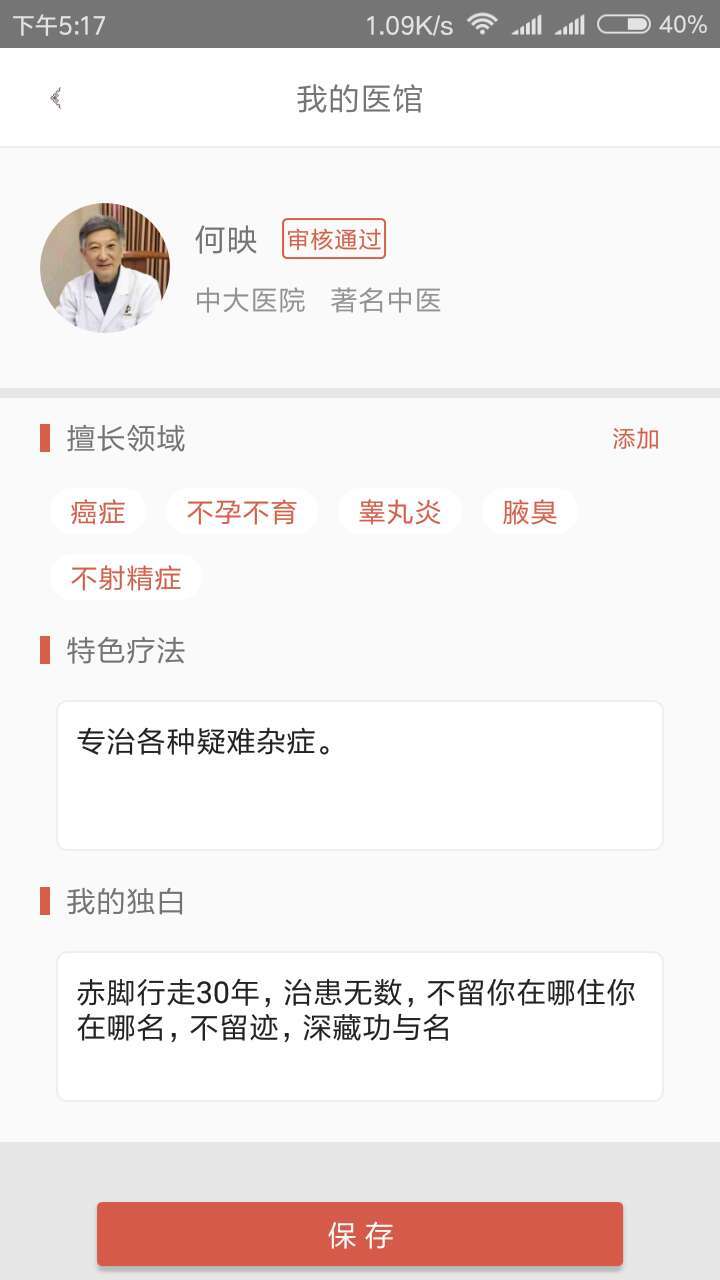
Task: Save changes with 保存 button
Action: pyautogui.click(x=360, y=1235)
